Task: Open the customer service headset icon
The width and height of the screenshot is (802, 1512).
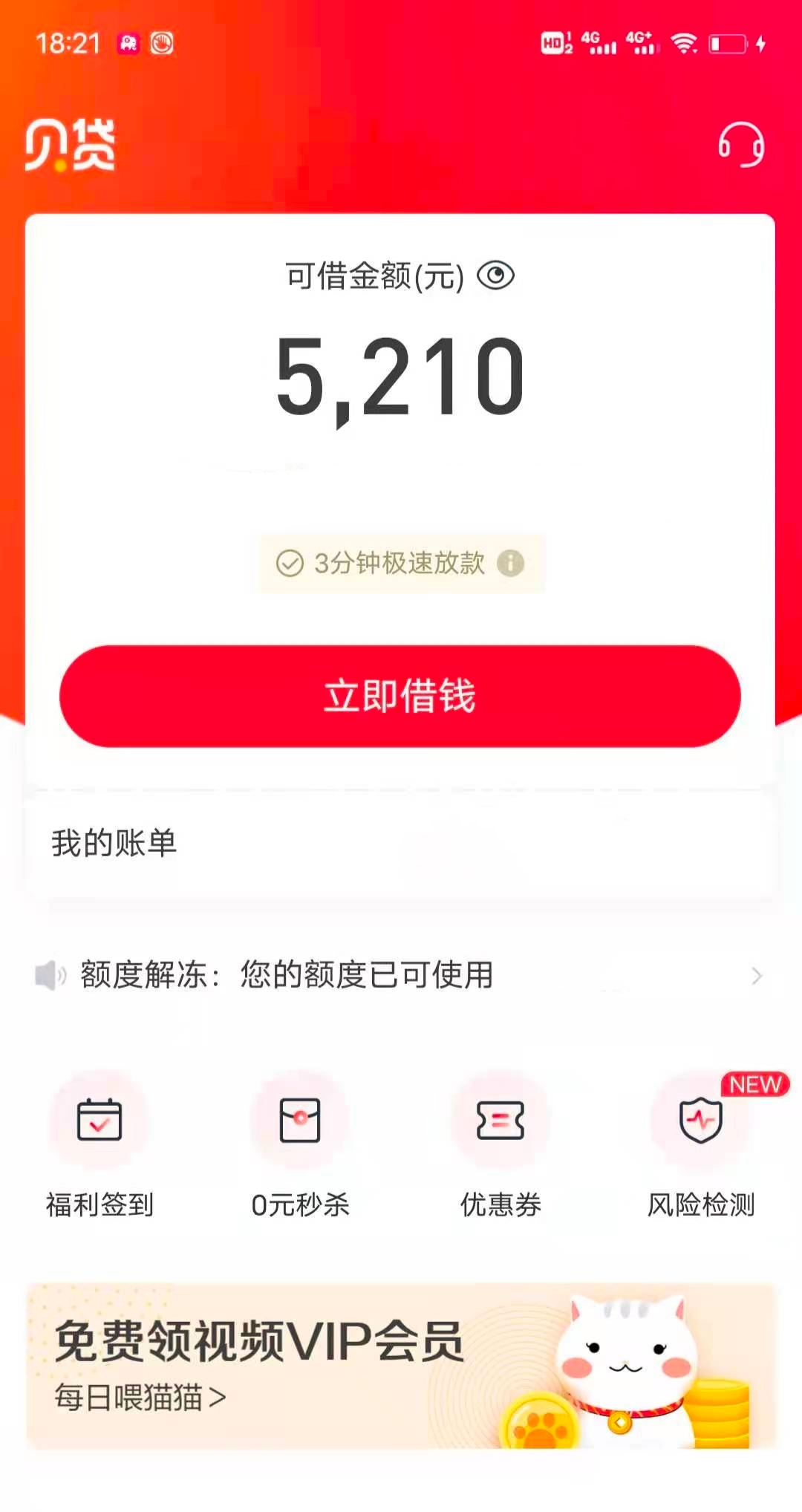Action: 740,144
